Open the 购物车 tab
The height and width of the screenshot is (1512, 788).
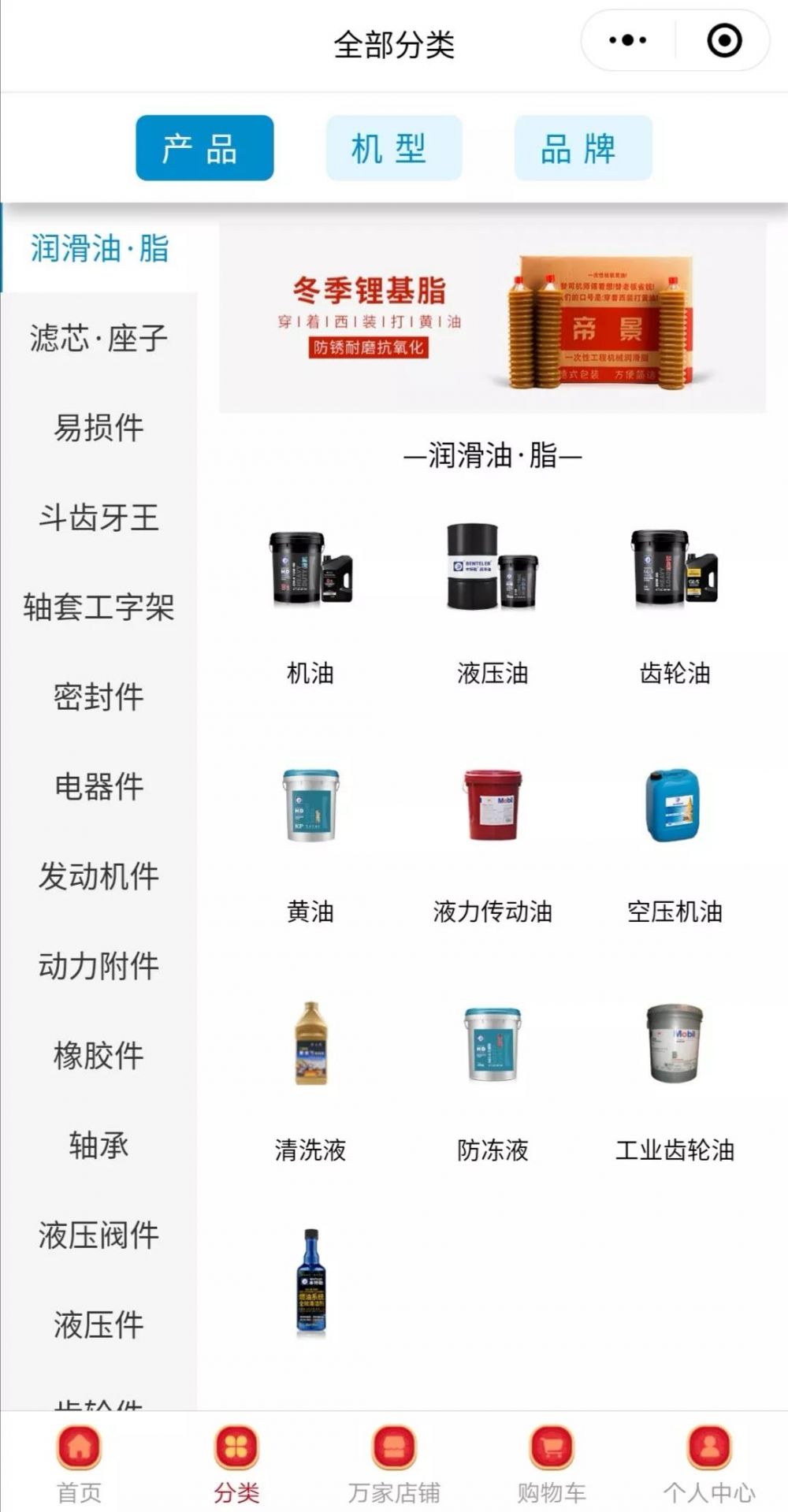click(552, 1464)
